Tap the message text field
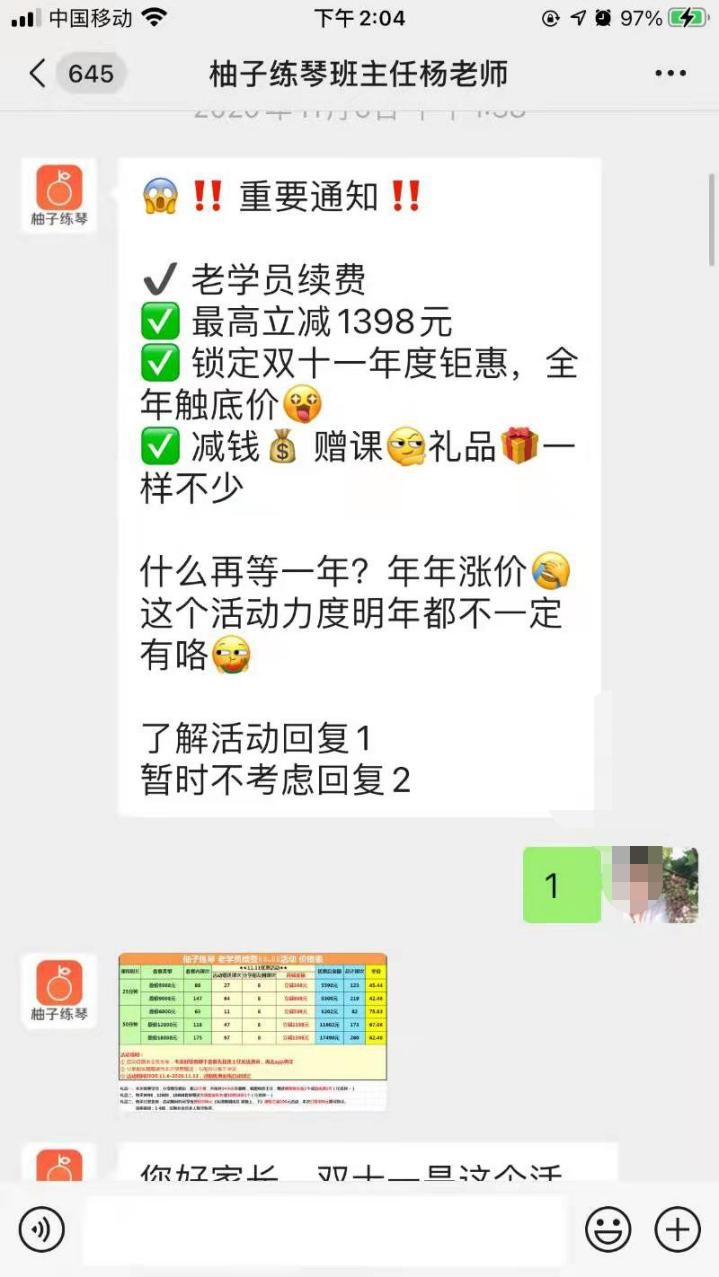The image size is (719, 1277). 325,1228
